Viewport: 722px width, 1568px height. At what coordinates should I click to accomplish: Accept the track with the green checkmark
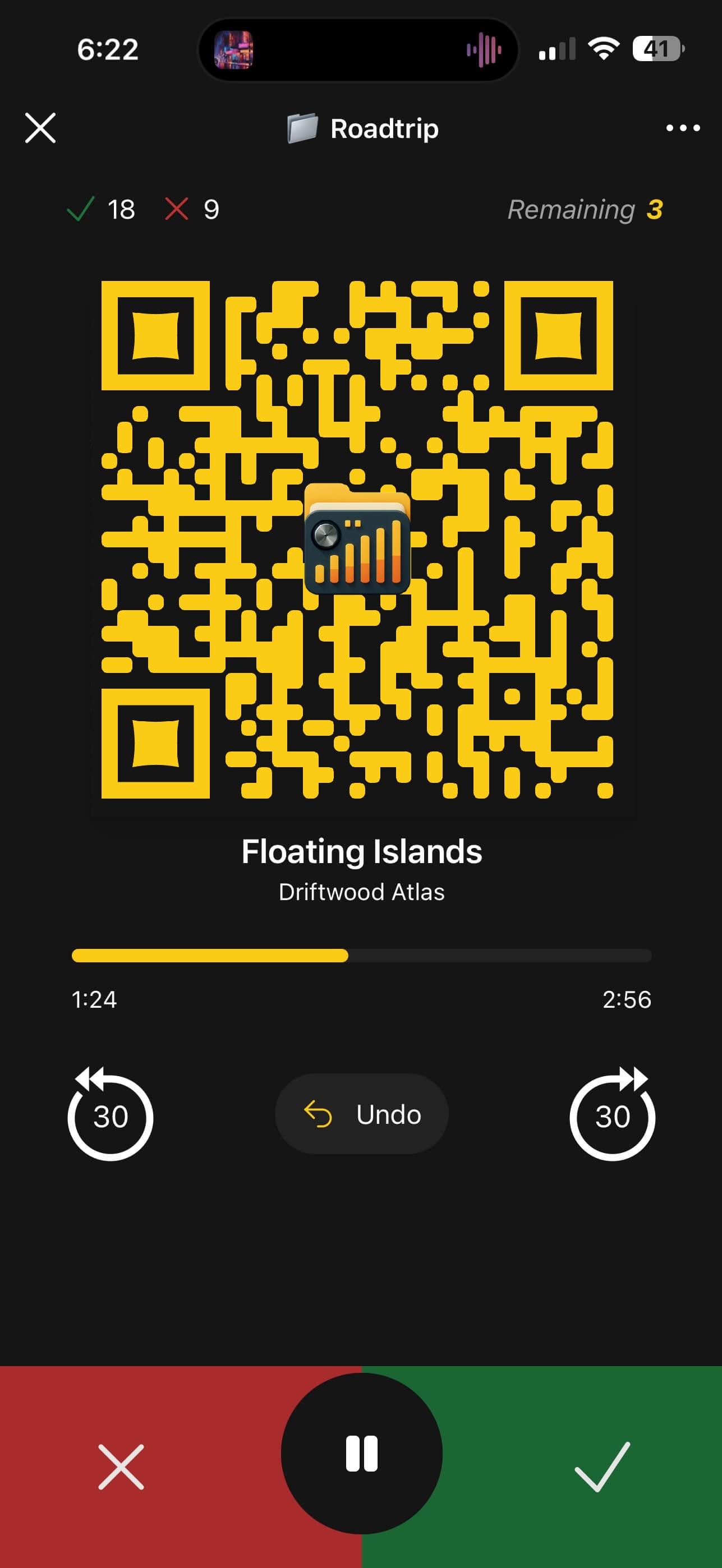pyautogui.click(x=601, y=1467)
